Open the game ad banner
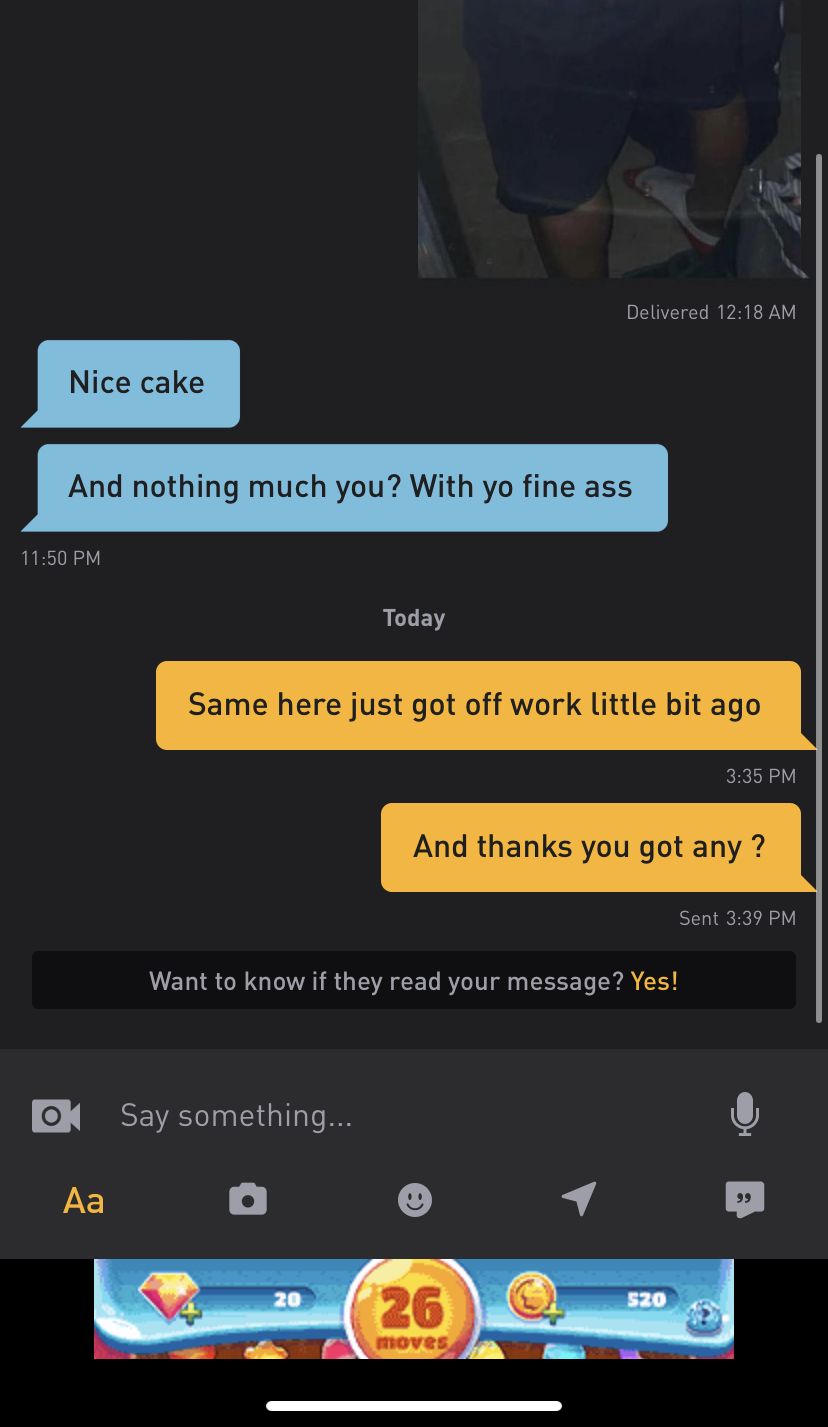Image resolution: width=828 pixels, height=1427 pixels. tap(414, 1308)
